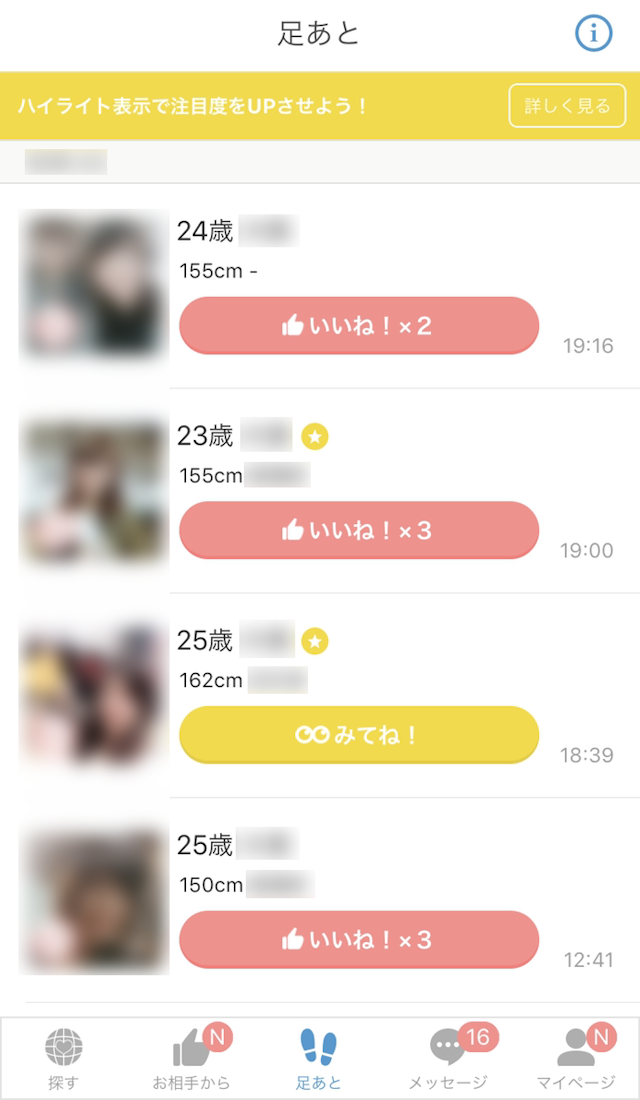Switch to the 探す tab
This screenshot has width=640, height=1100.
coord(64,1058)
